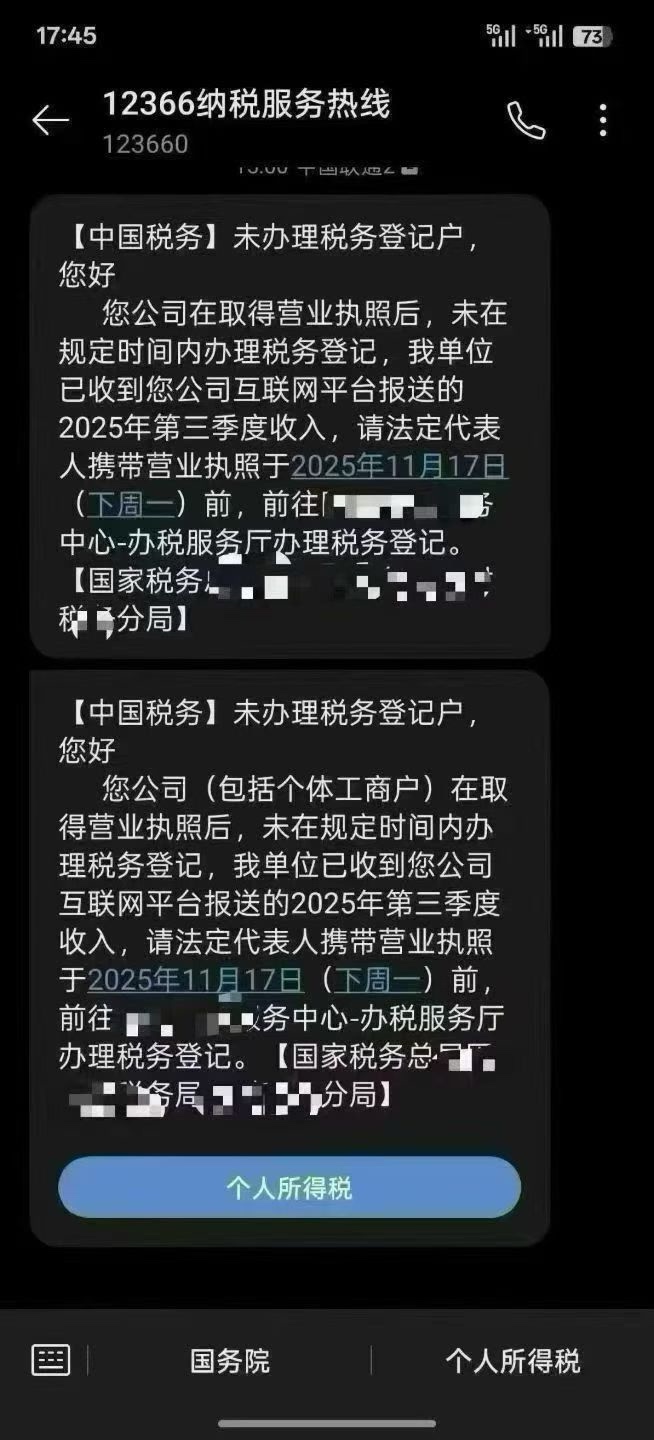Open the 个人所得税 menu at bottom
This screenshot has width=654, height=1440.
pyautogui.click(x=512, y=1361)
